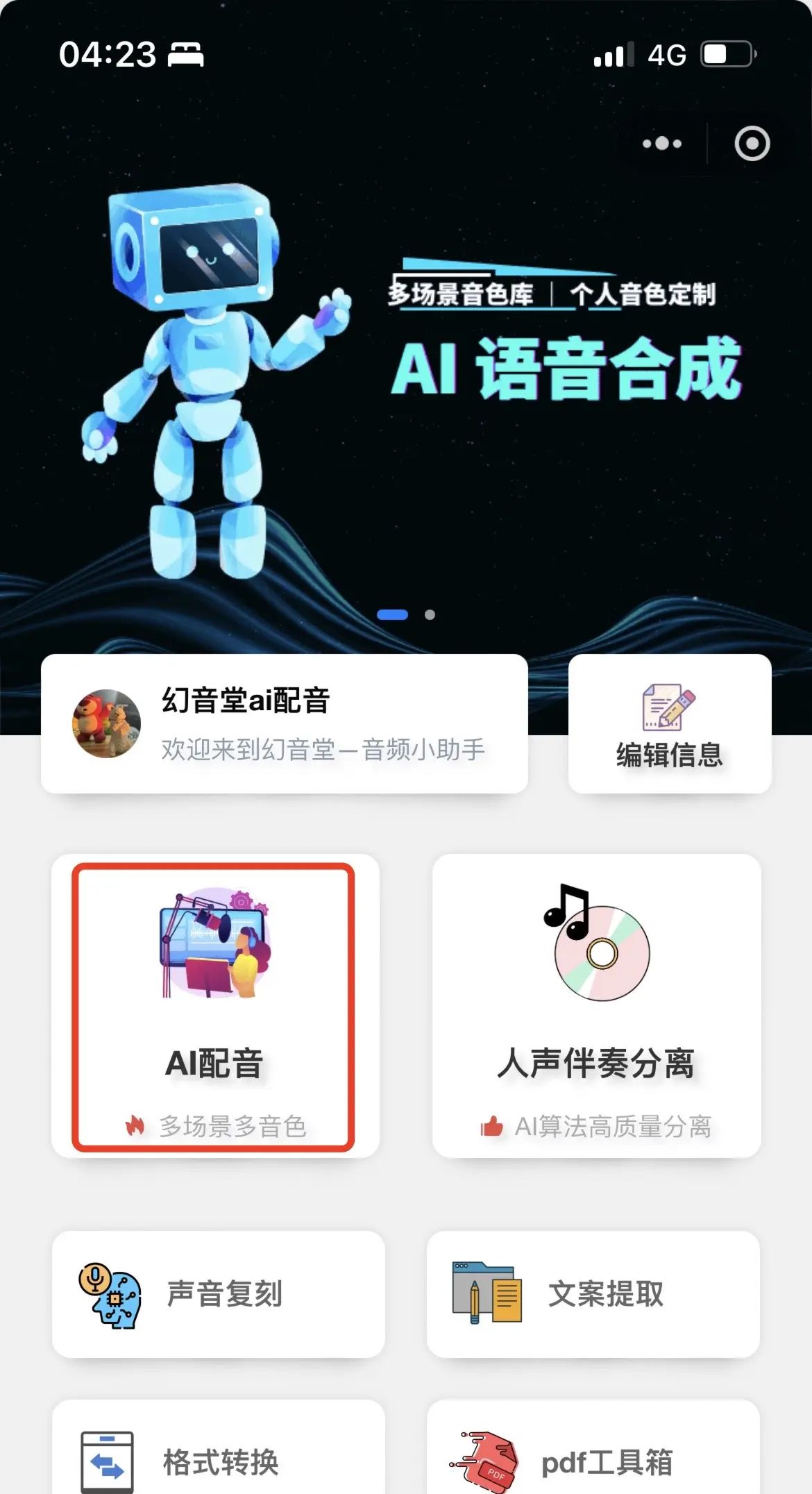Click the 多场景多音色 hot label
The height and width of the screenshot is (1494, 812).
tap(215, 1128)
